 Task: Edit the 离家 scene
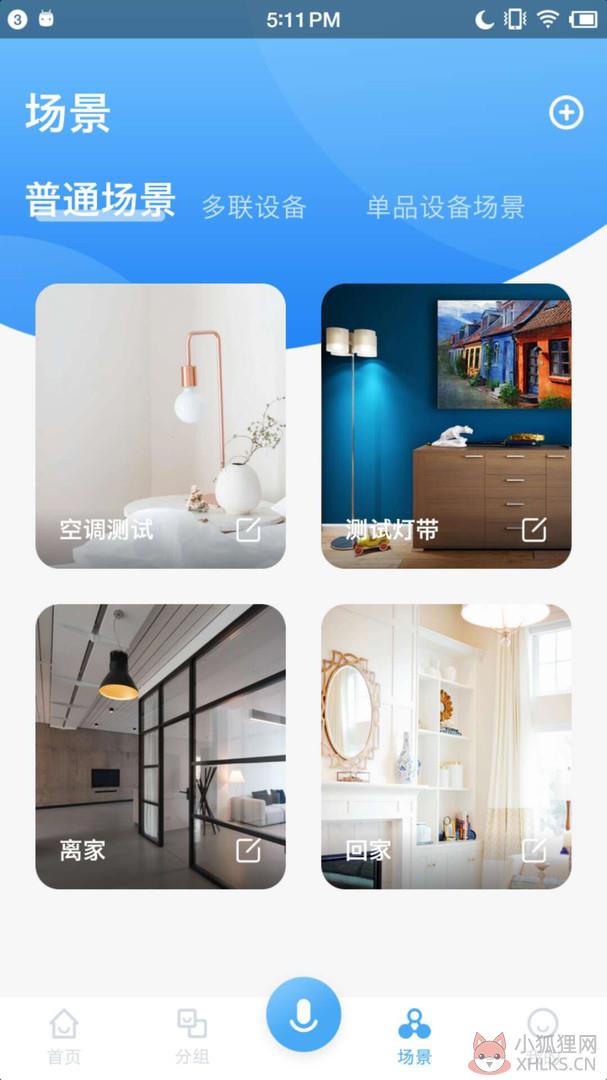coord(248,851)
